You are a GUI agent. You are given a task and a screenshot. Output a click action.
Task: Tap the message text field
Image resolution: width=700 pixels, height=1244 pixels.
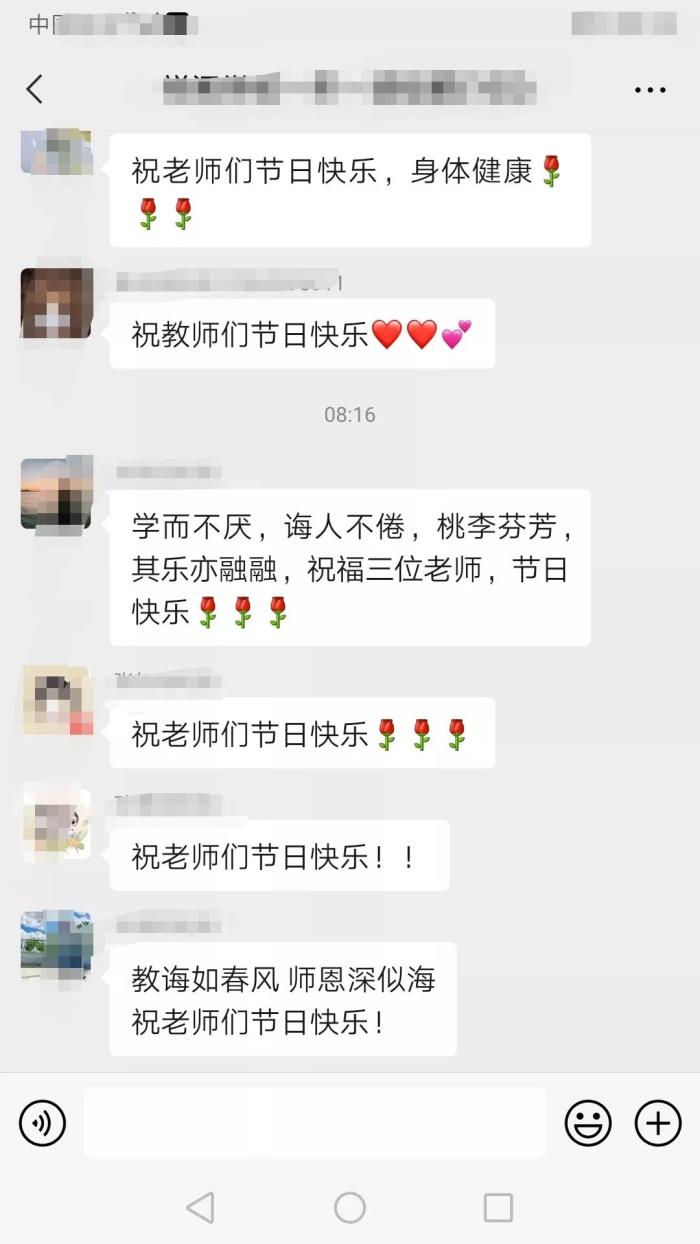[x=315, y=1123]
